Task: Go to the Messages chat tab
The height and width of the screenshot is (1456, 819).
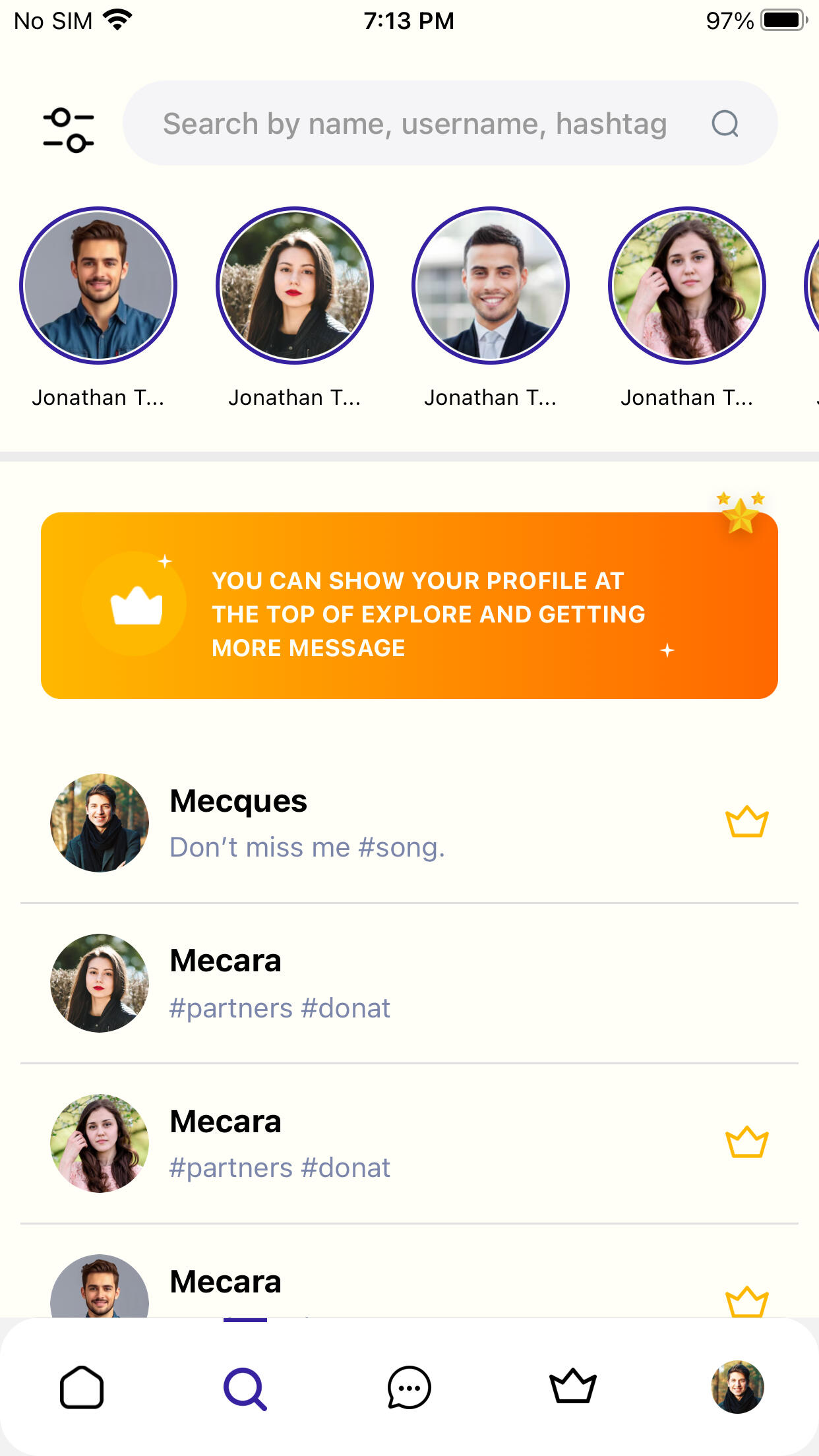Action: pos(409,1387)
